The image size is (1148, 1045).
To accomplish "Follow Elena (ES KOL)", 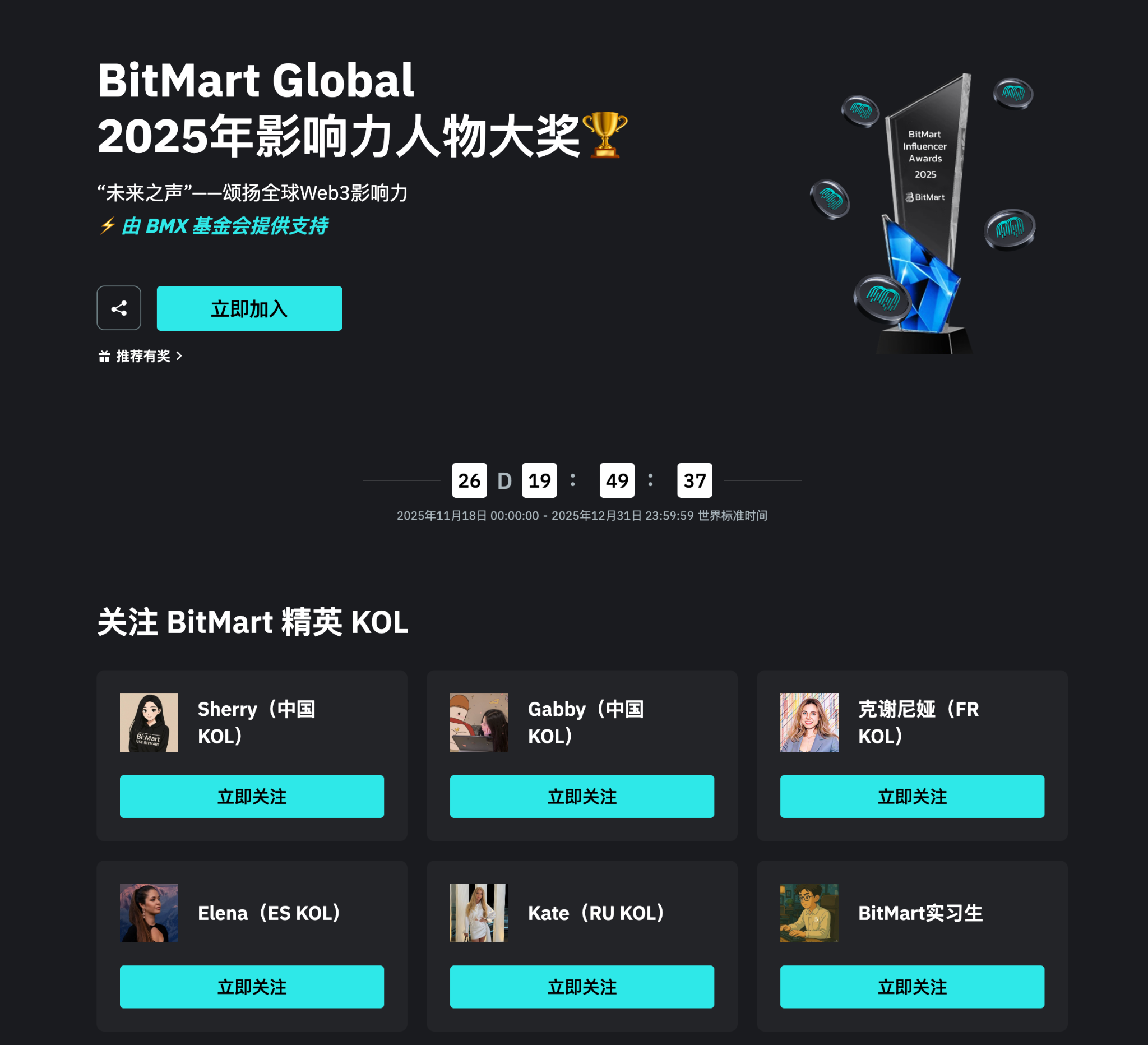I will 252,986.
